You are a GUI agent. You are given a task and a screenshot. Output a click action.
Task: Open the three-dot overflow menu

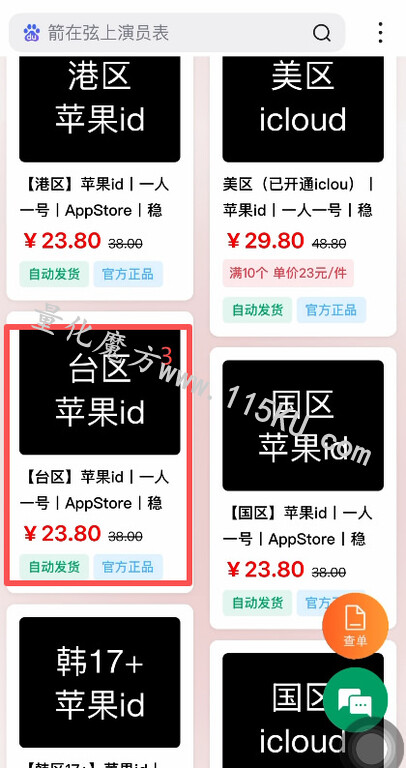click(x=380, y=33)
